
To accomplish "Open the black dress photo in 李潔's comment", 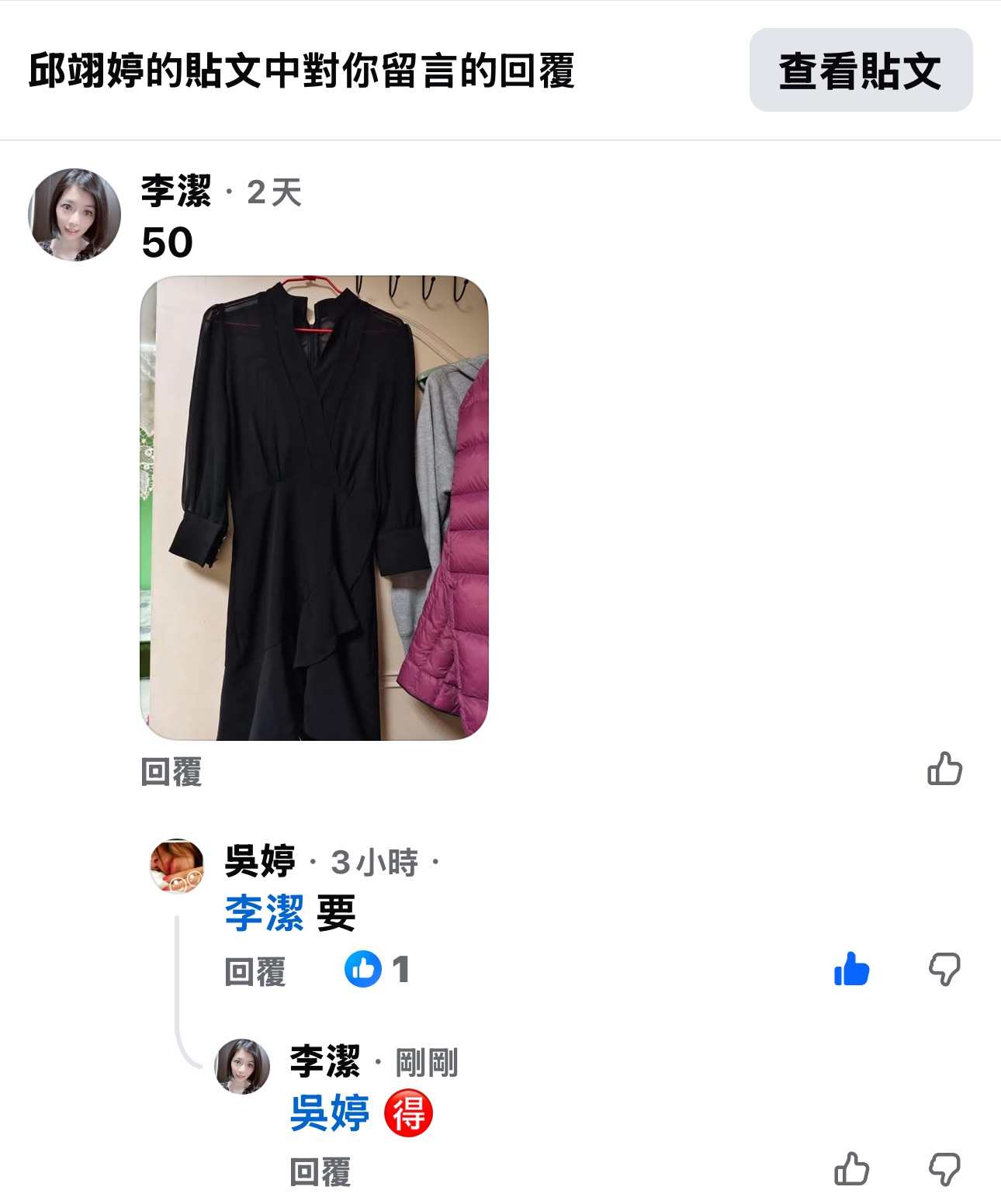I will pos(314,508).
